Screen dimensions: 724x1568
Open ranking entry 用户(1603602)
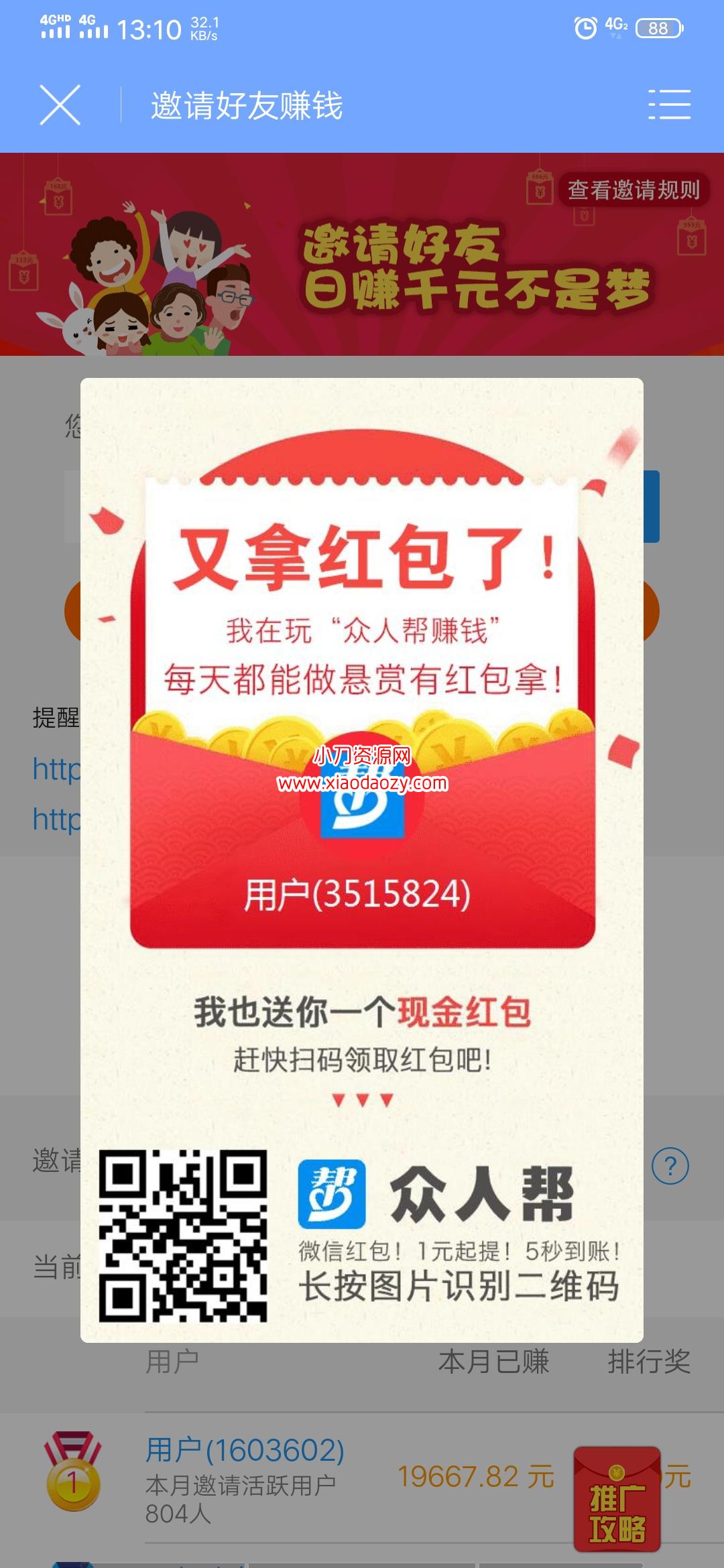(x=245, y=1451)
